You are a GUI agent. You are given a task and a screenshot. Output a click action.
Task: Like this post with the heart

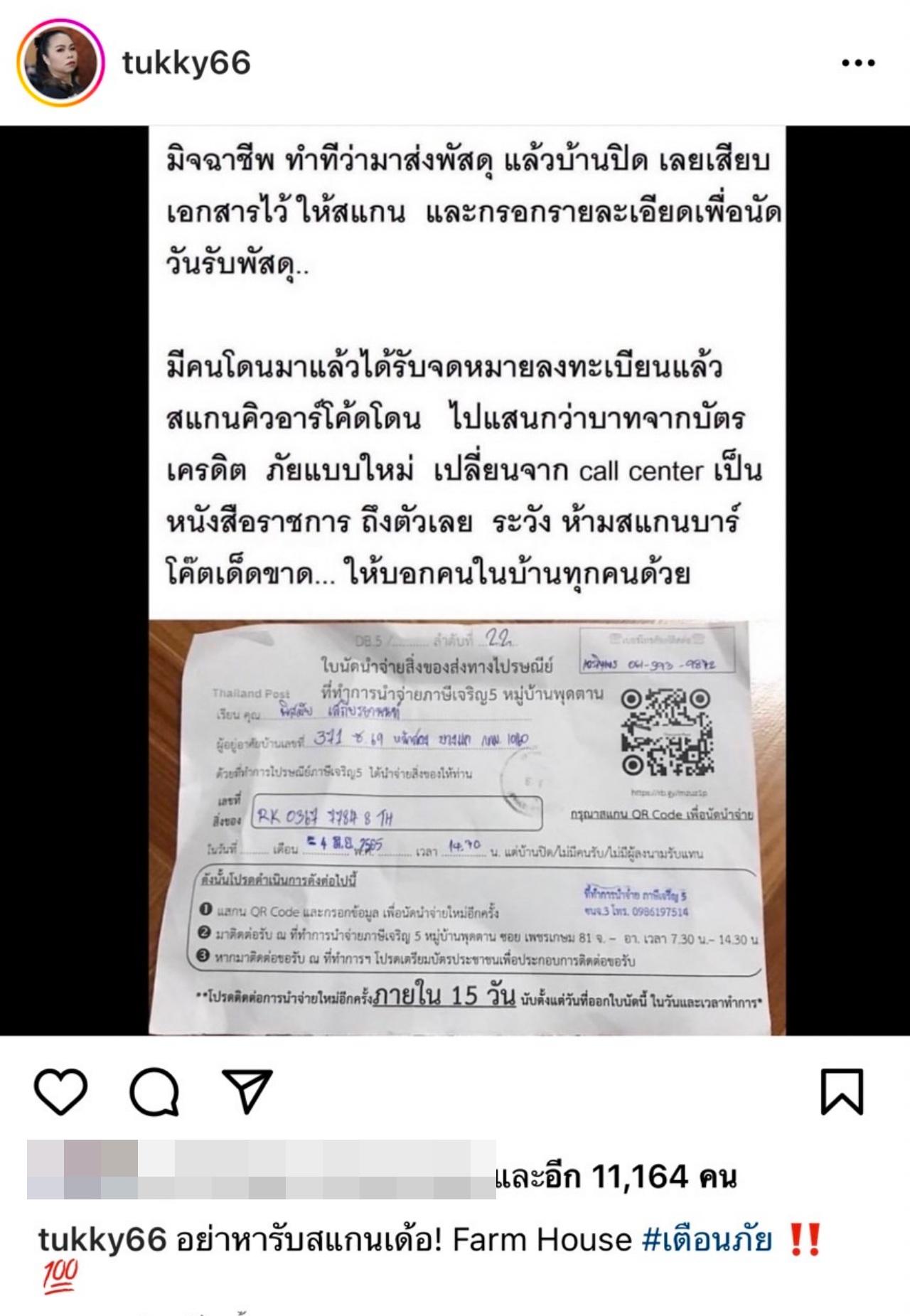60,1091
